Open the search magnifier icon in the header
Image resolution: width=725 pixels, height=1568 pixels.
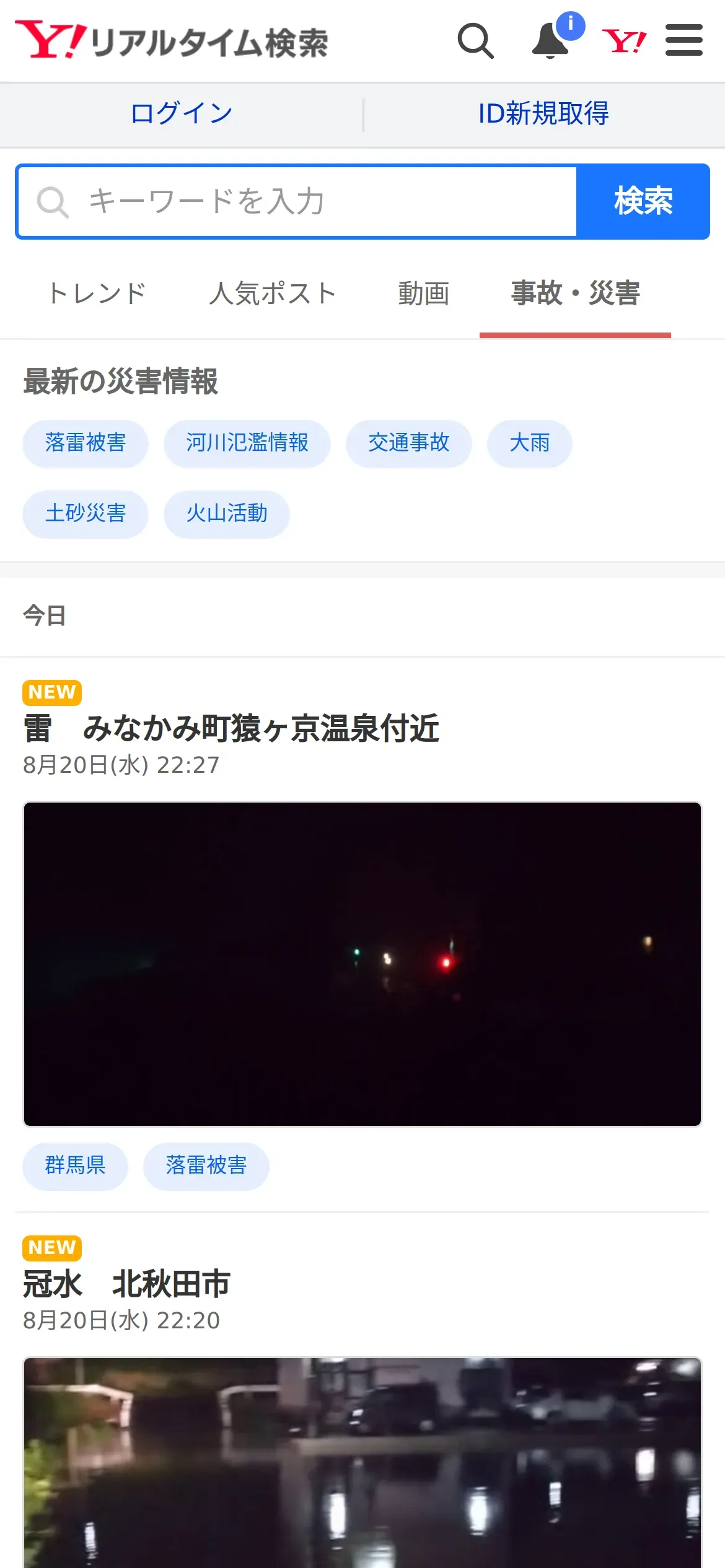pyautogui.click(x=475, y=41)
